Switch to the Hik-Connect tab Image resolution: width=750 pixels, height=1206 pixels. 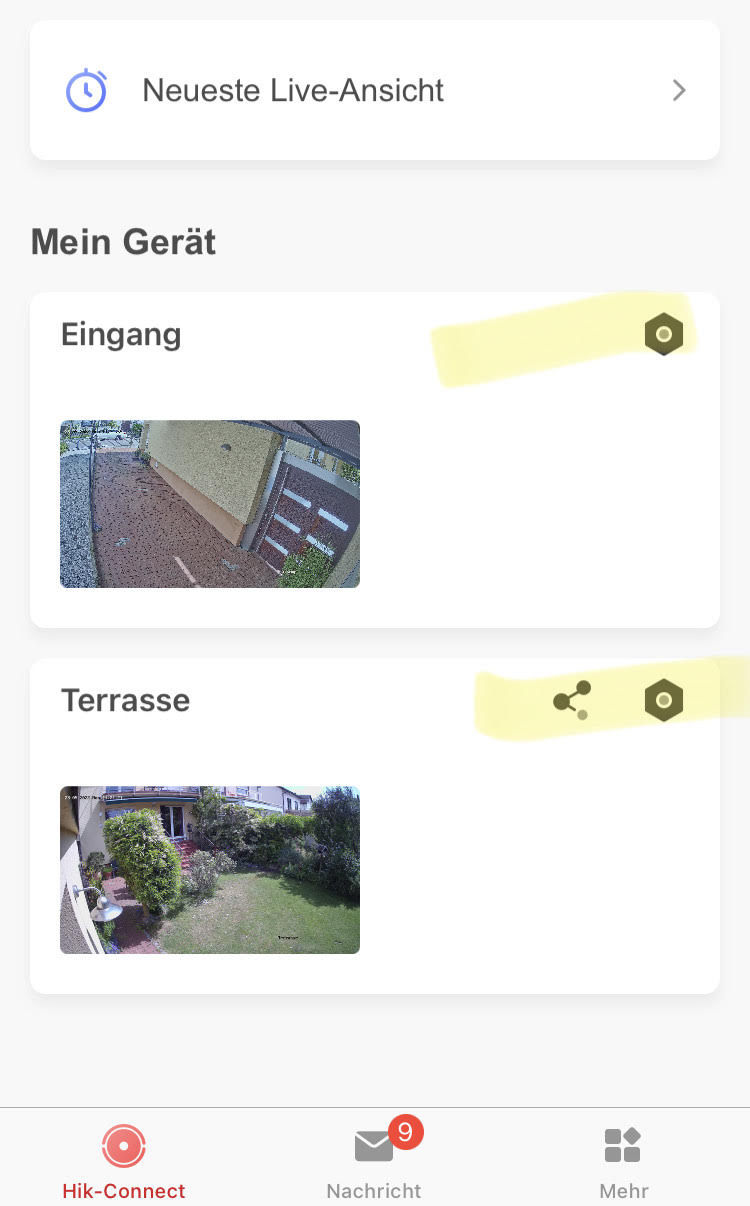coord(124,1160)
